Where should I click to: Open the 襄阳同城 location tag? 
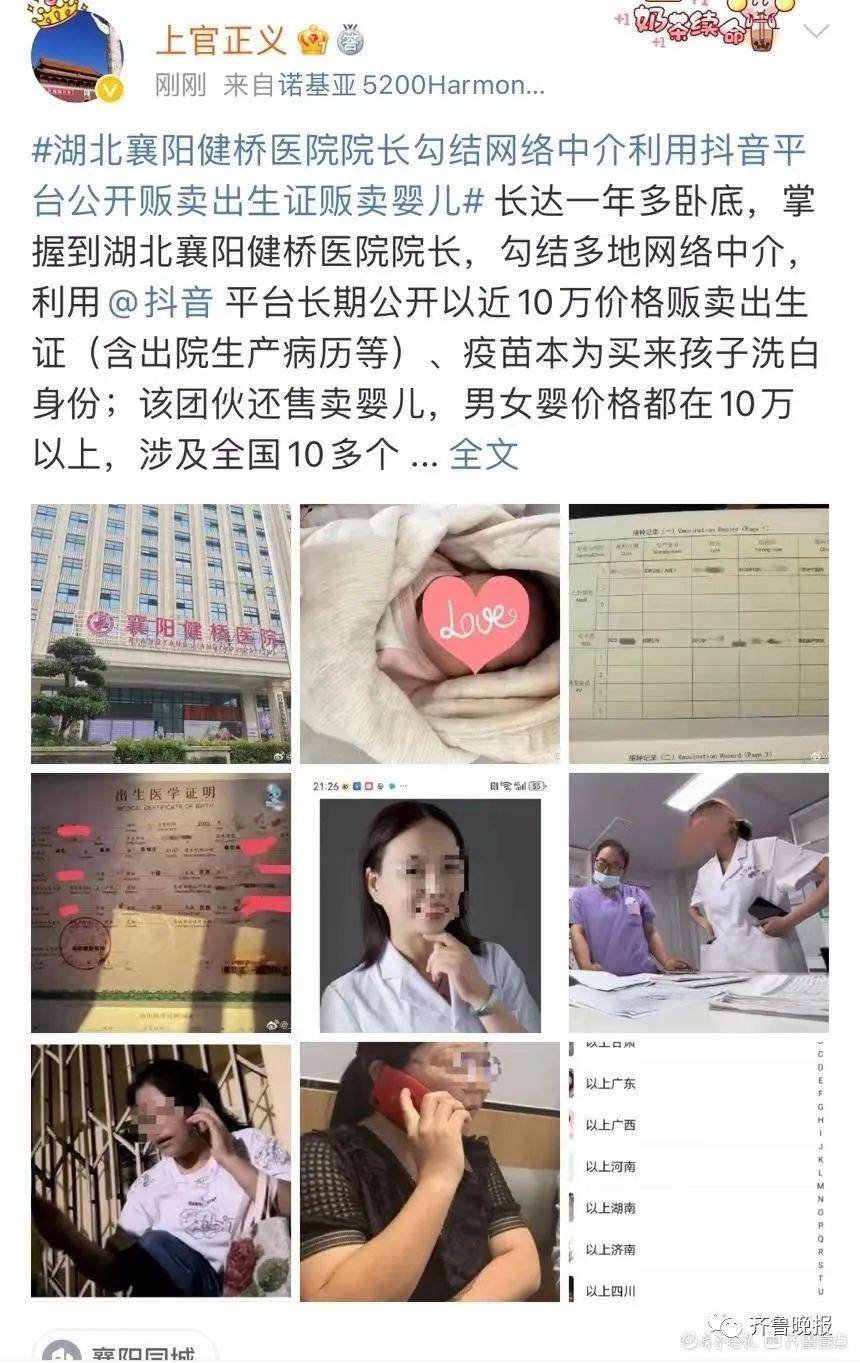point(125,1348)
